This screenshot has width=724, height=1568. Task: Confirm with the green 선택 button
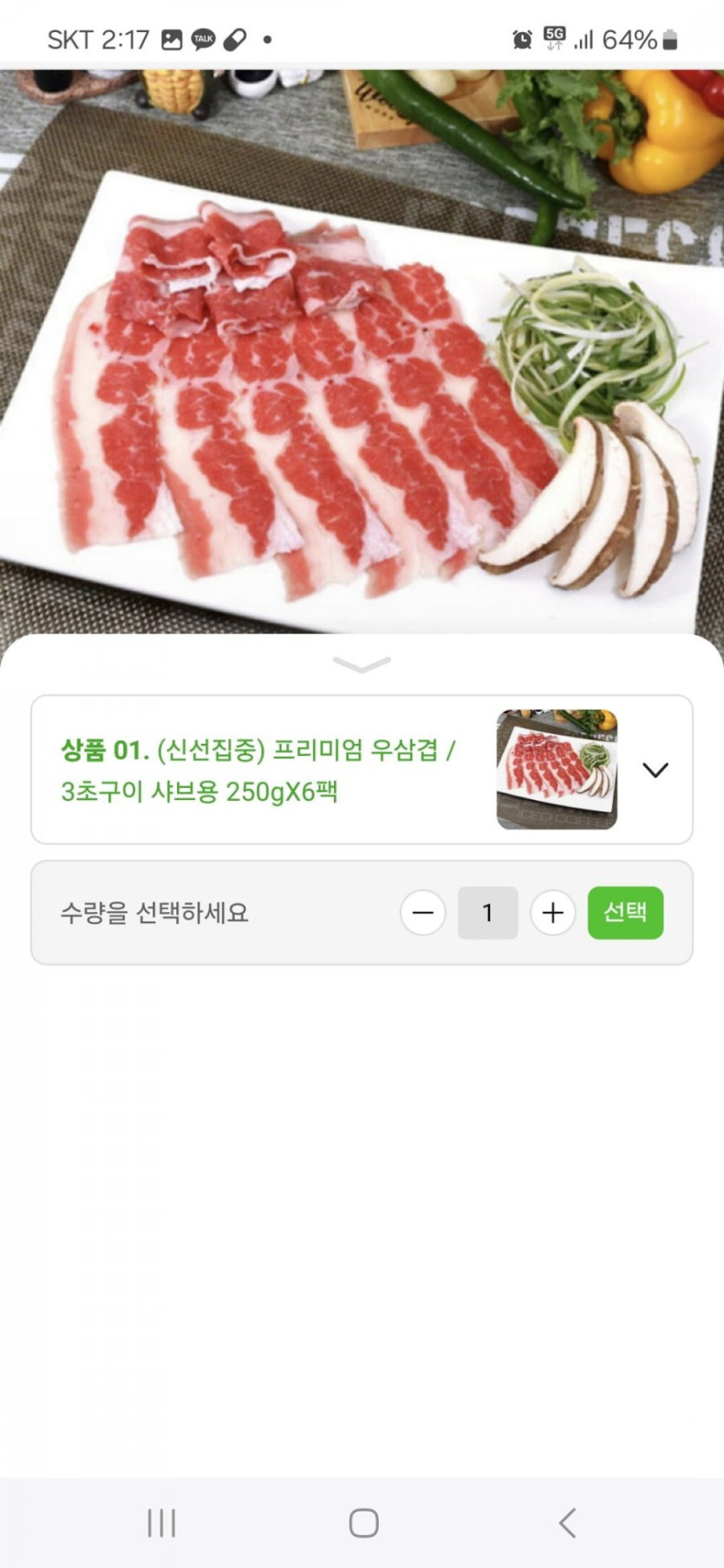(625, 913)
